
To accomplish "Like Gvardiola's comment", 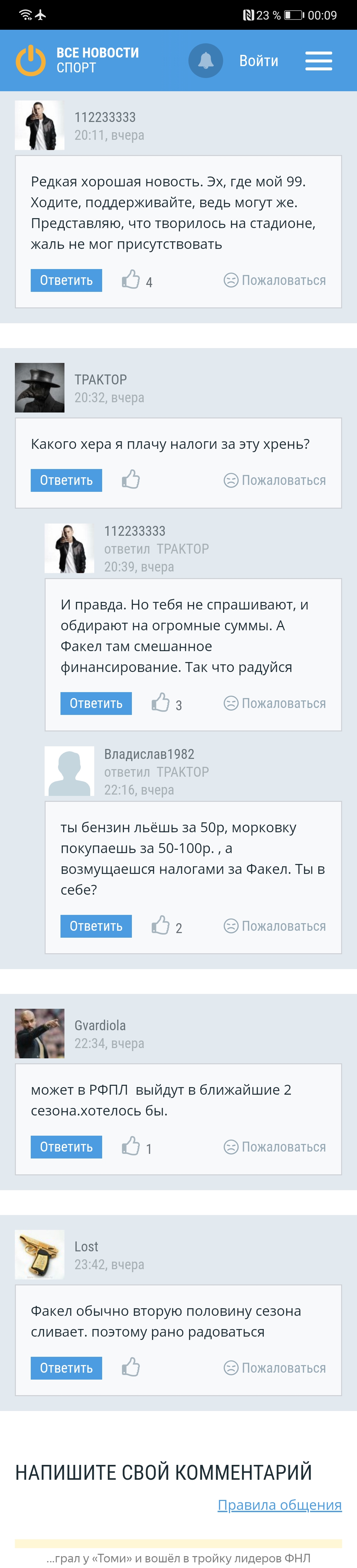I will click(x=131, y=1146).
